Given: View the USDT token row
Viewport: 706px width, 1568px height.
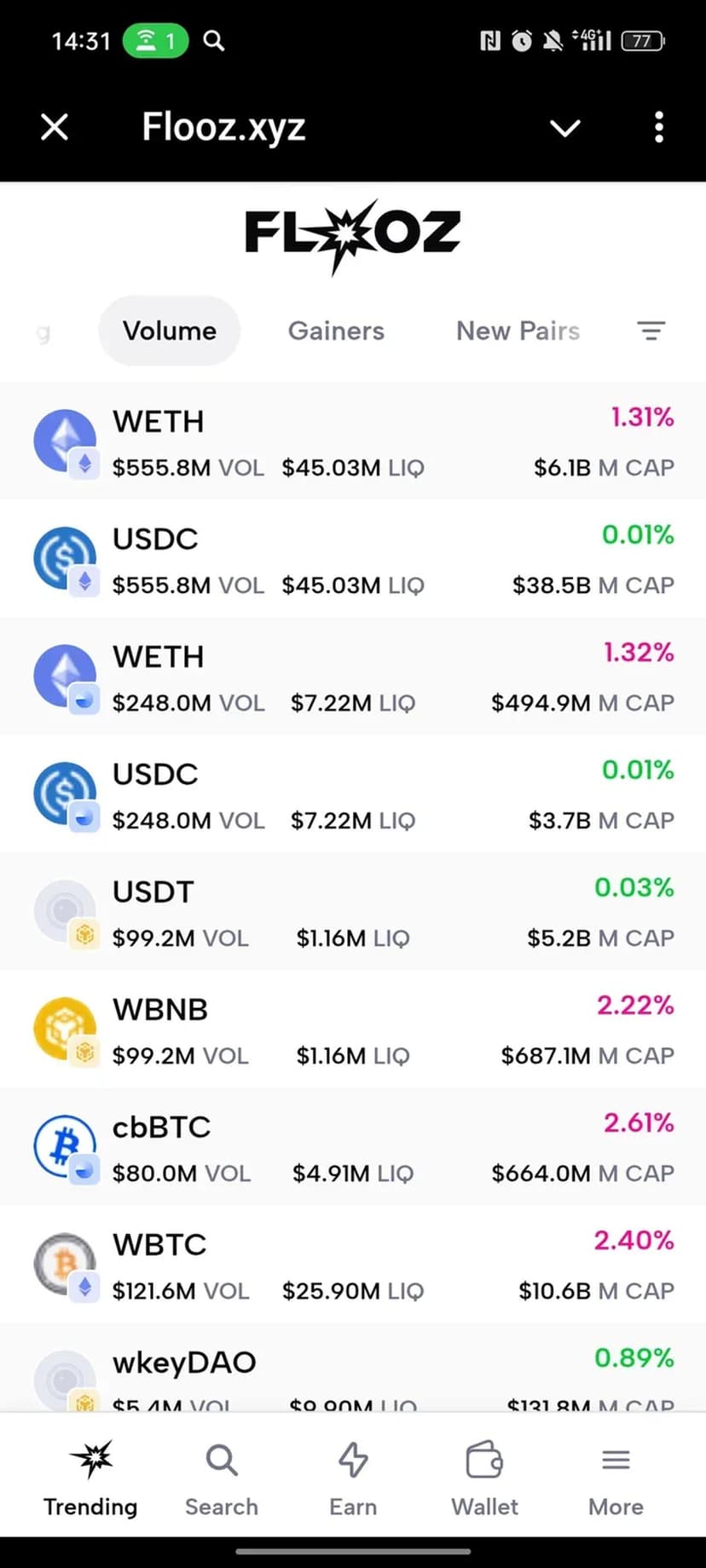Looking at the screenshot, I should (353, 912).
